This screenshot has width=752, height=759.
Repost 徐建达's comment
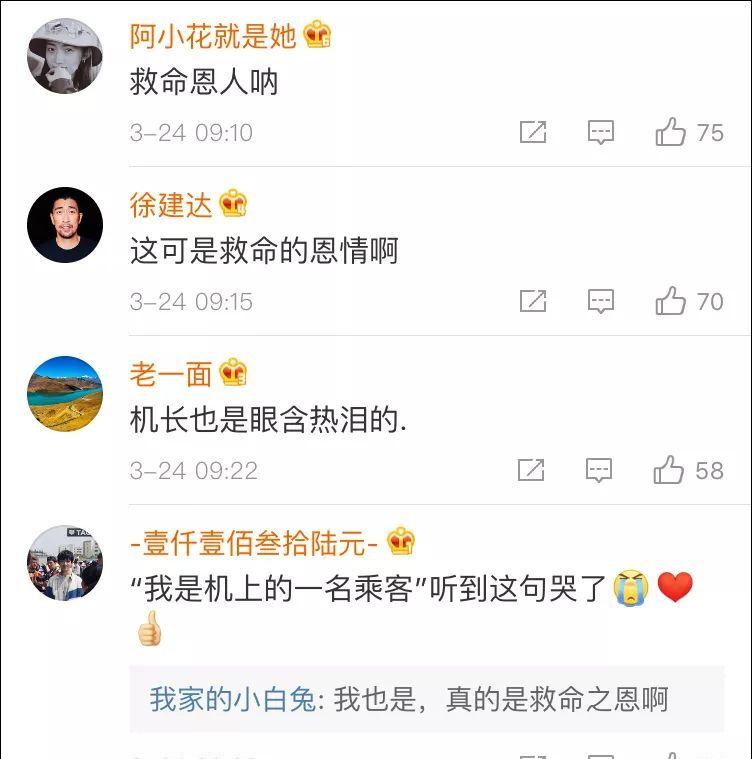[x=533, y=301]
